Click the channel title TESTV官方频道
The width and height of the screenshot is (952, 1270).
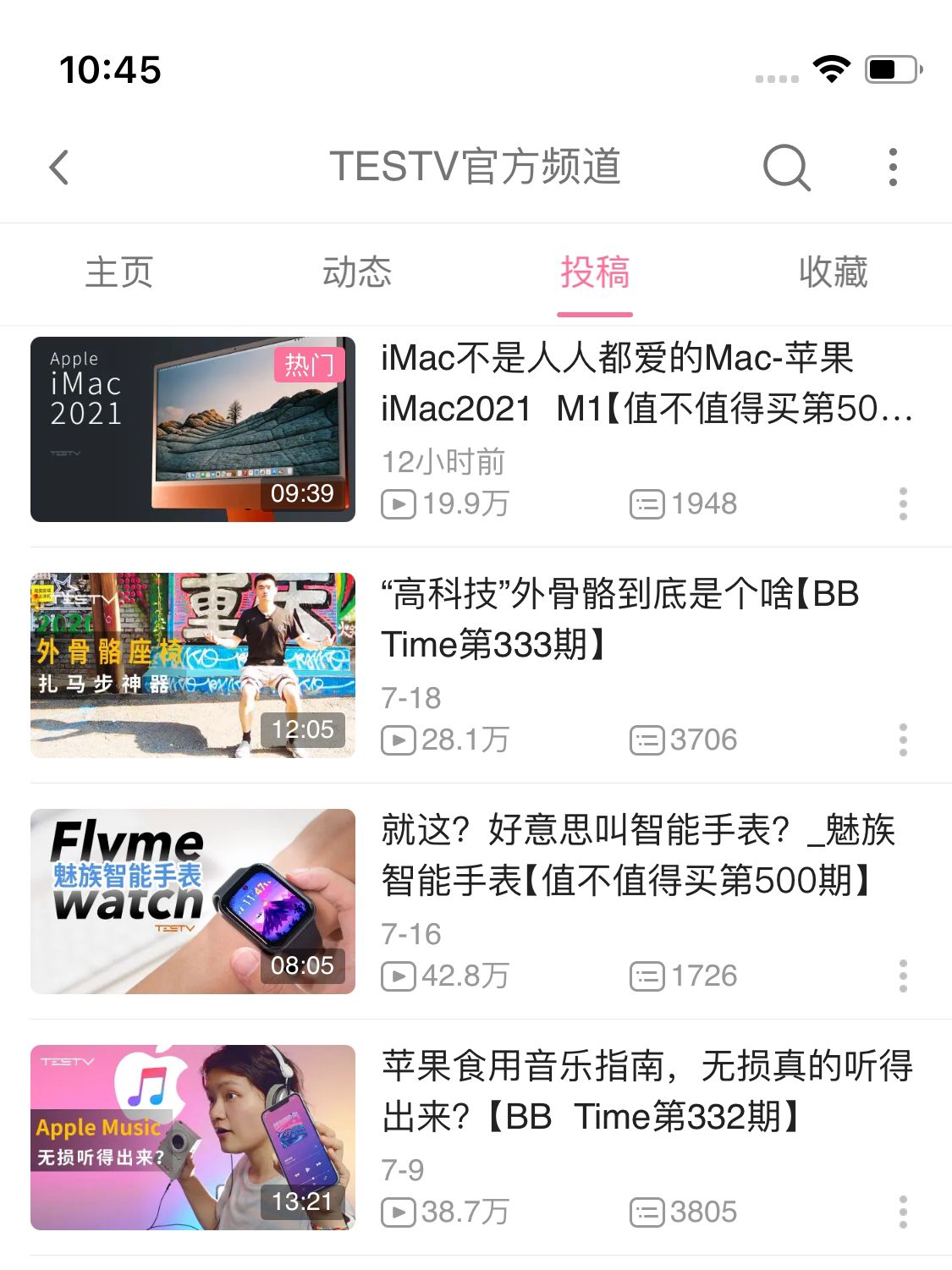pyautogui.click(x=476, y=168)
